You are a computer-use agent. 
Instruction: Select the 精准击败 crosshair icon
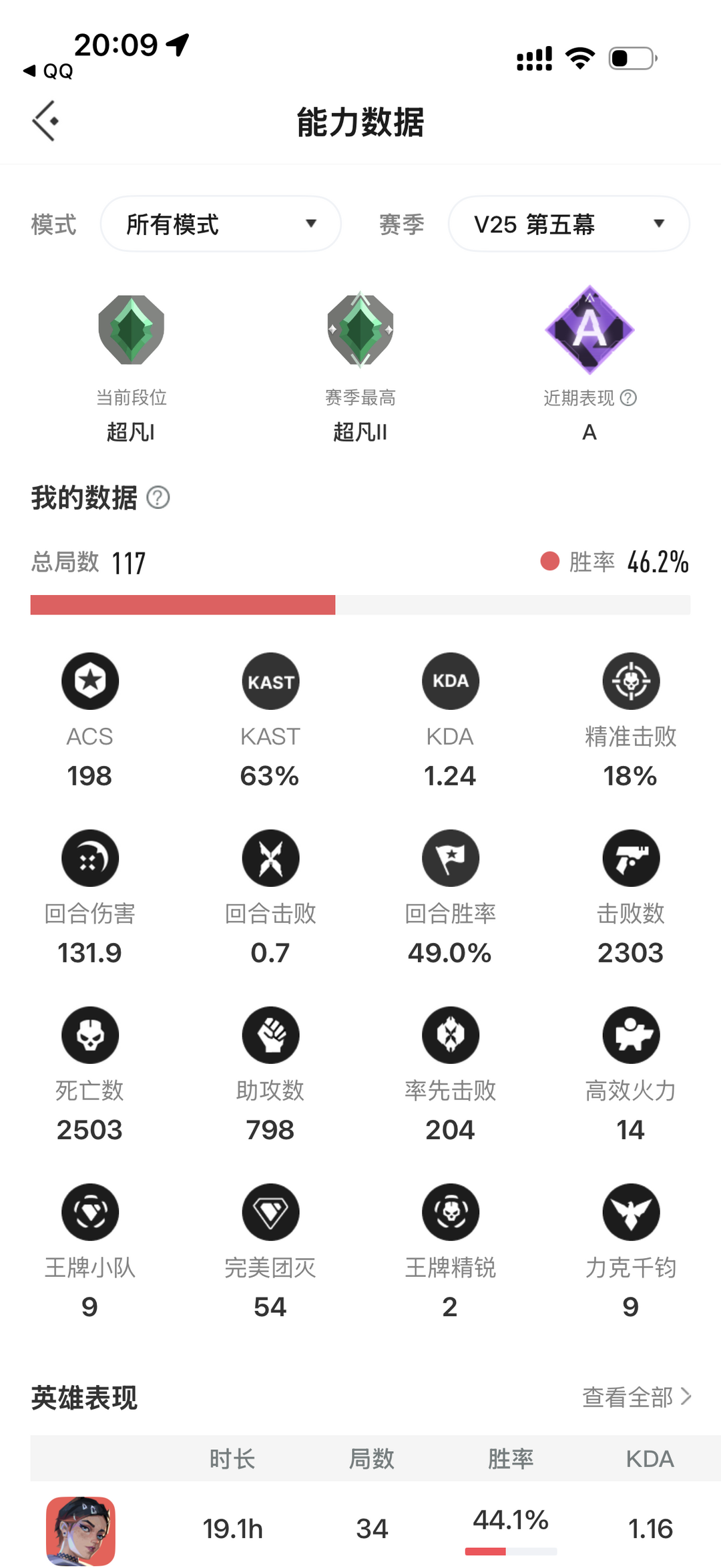631,680
